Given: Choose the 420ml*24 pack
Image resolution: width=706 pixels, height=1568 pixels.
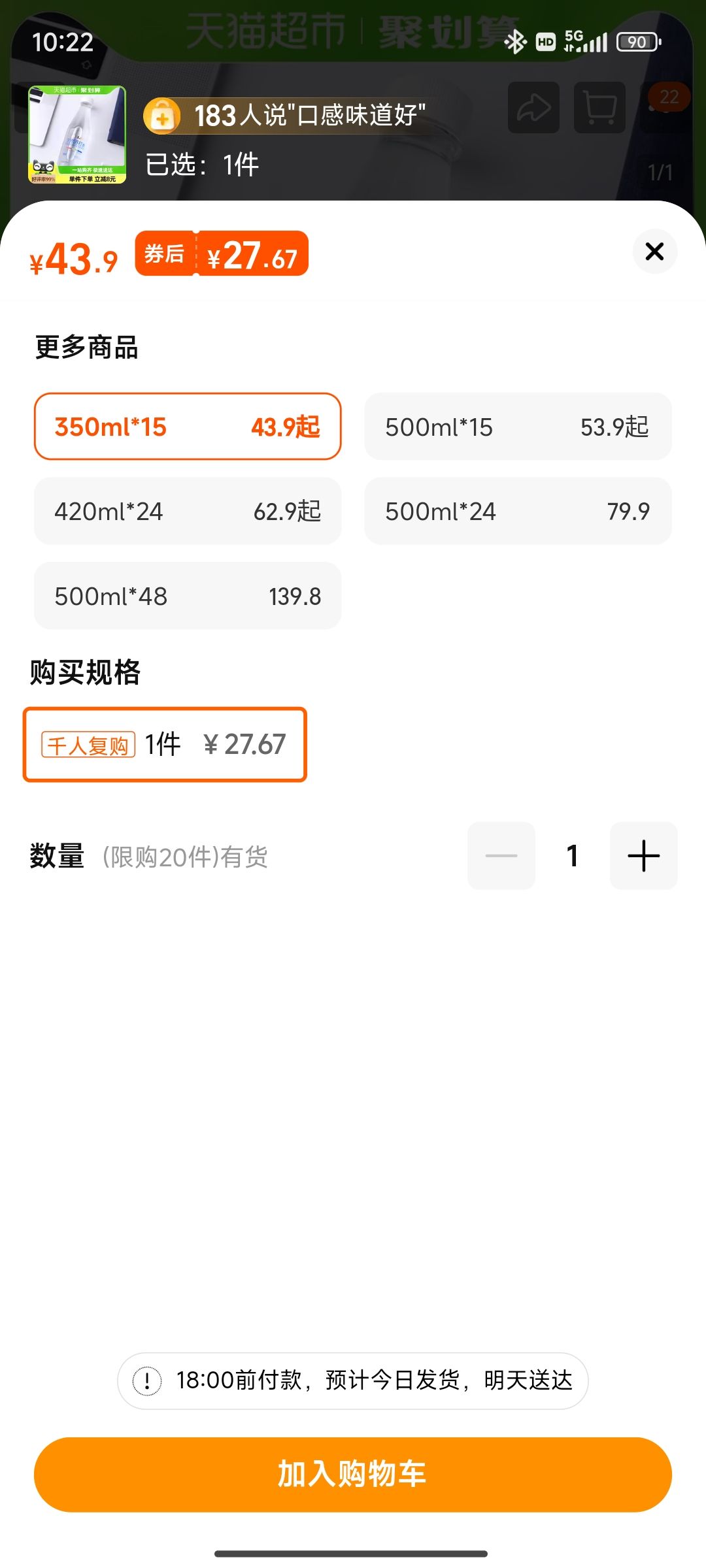Looking at the screenshot, I should coord(188,511).
